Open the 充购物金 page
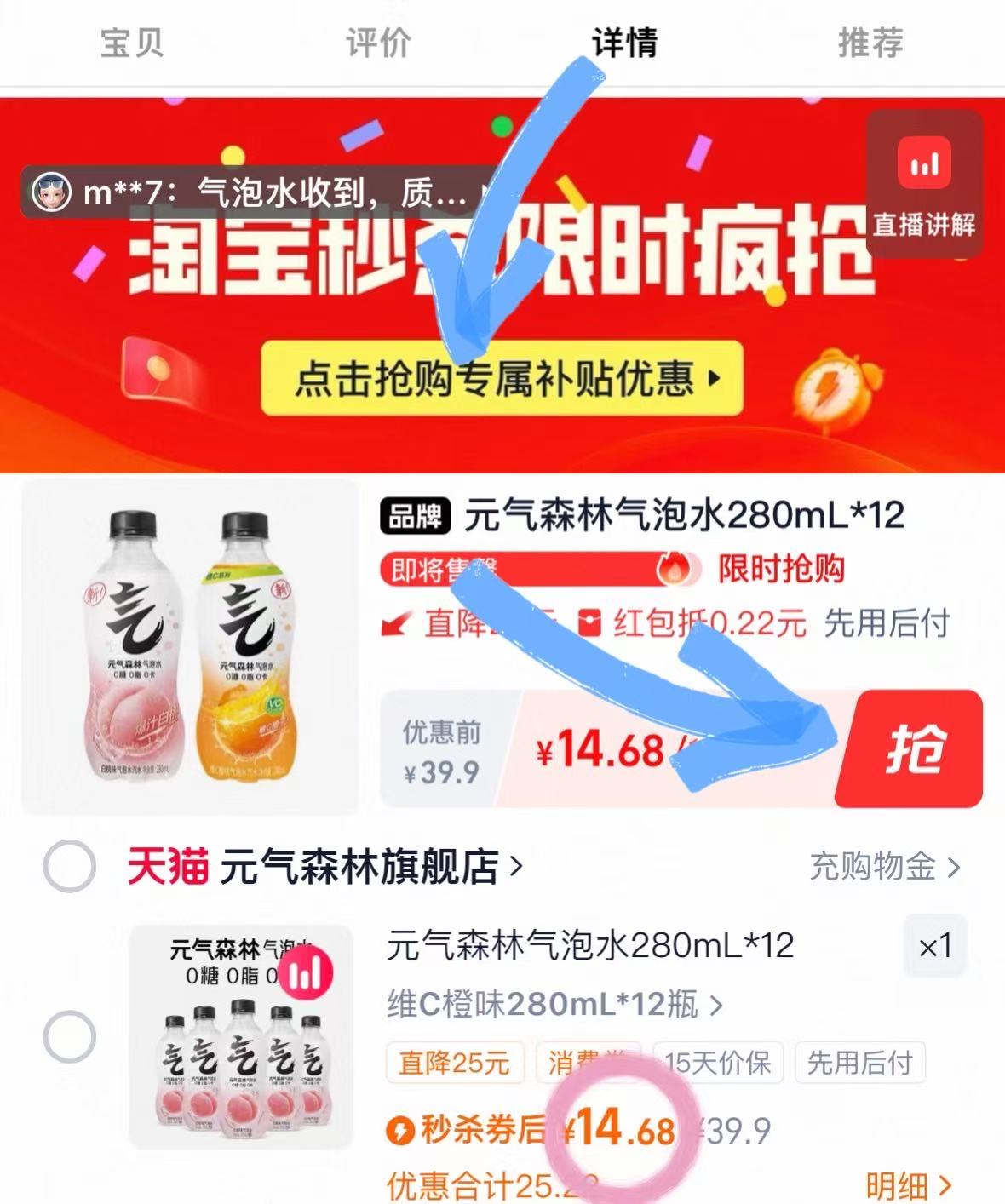 [x=882, y=865]
